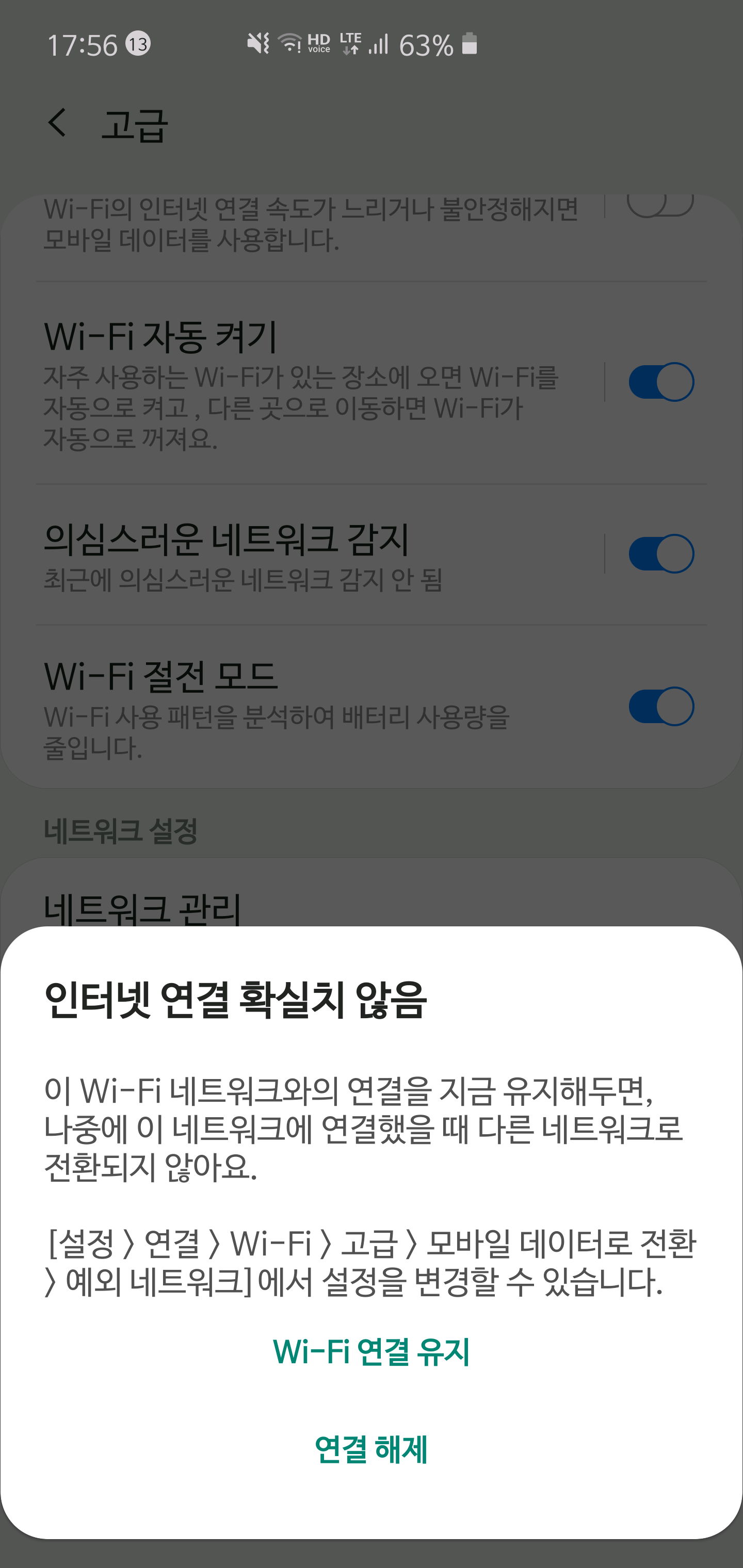This screenshot has height=1568, width=743.
Task: Select 연결 해제 to disconnect
Action: tap(371, 1449)
